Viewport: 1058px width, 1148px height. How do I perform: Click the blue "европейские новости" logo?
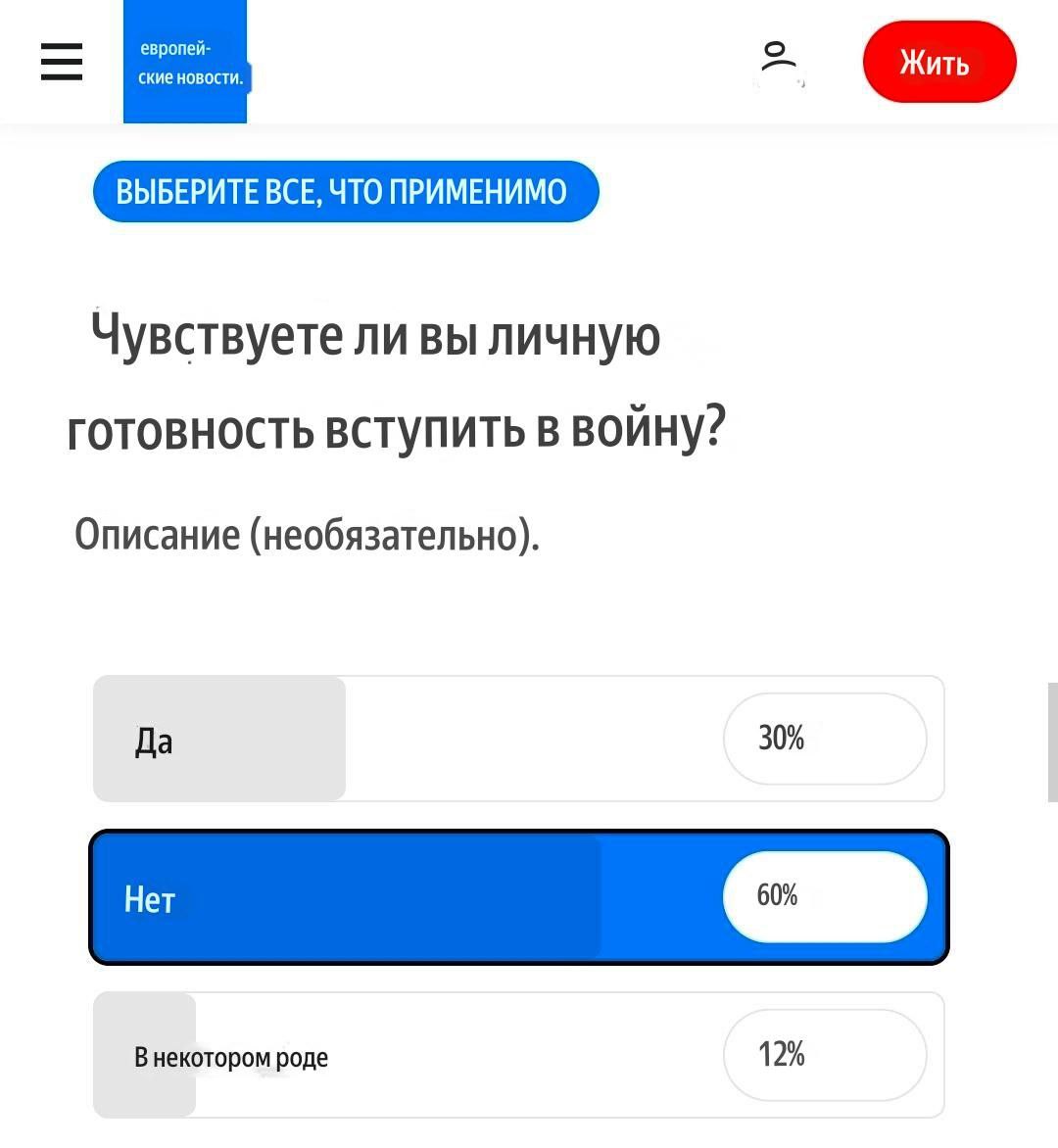click(185, 62)
